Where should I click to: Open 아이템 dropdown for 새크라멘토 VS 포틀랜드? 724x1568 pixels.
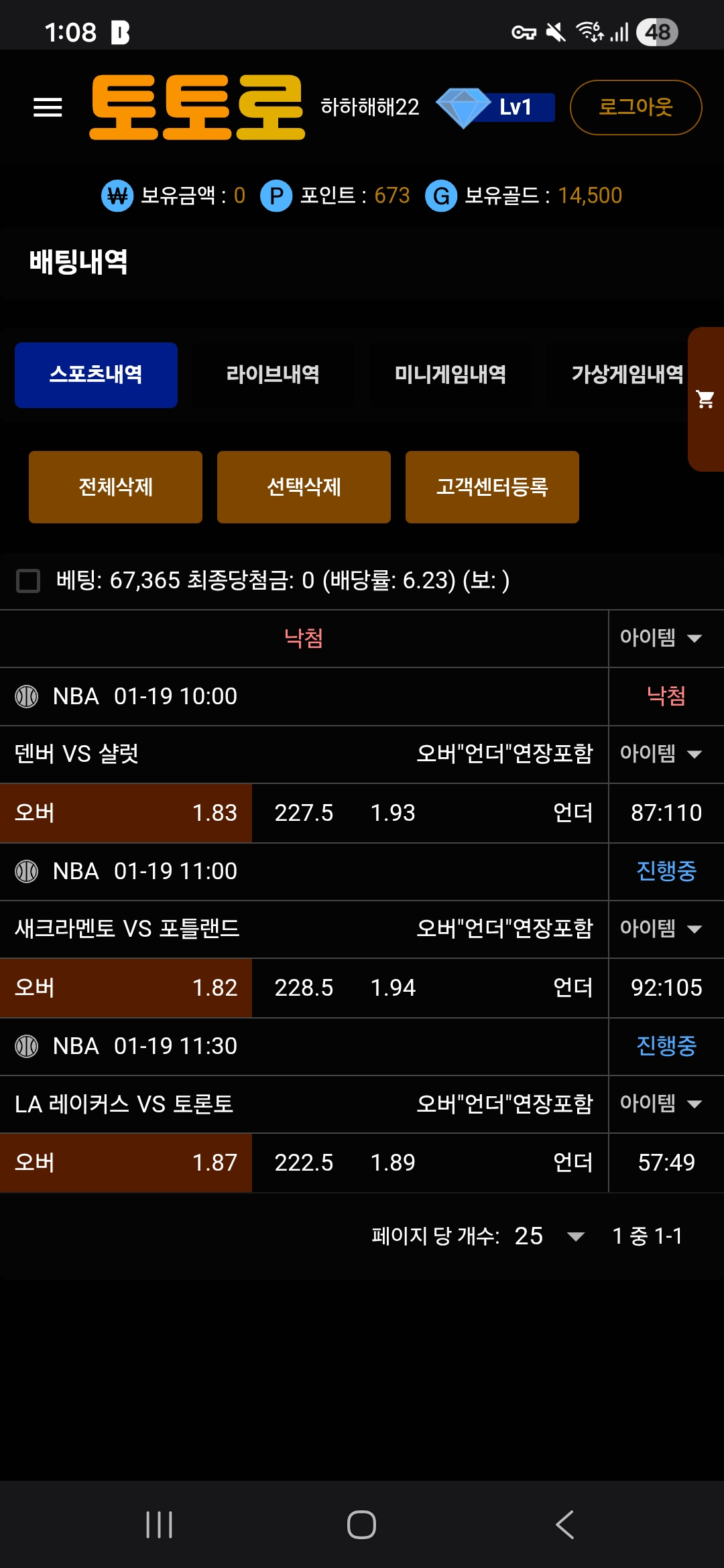(666, 930)
